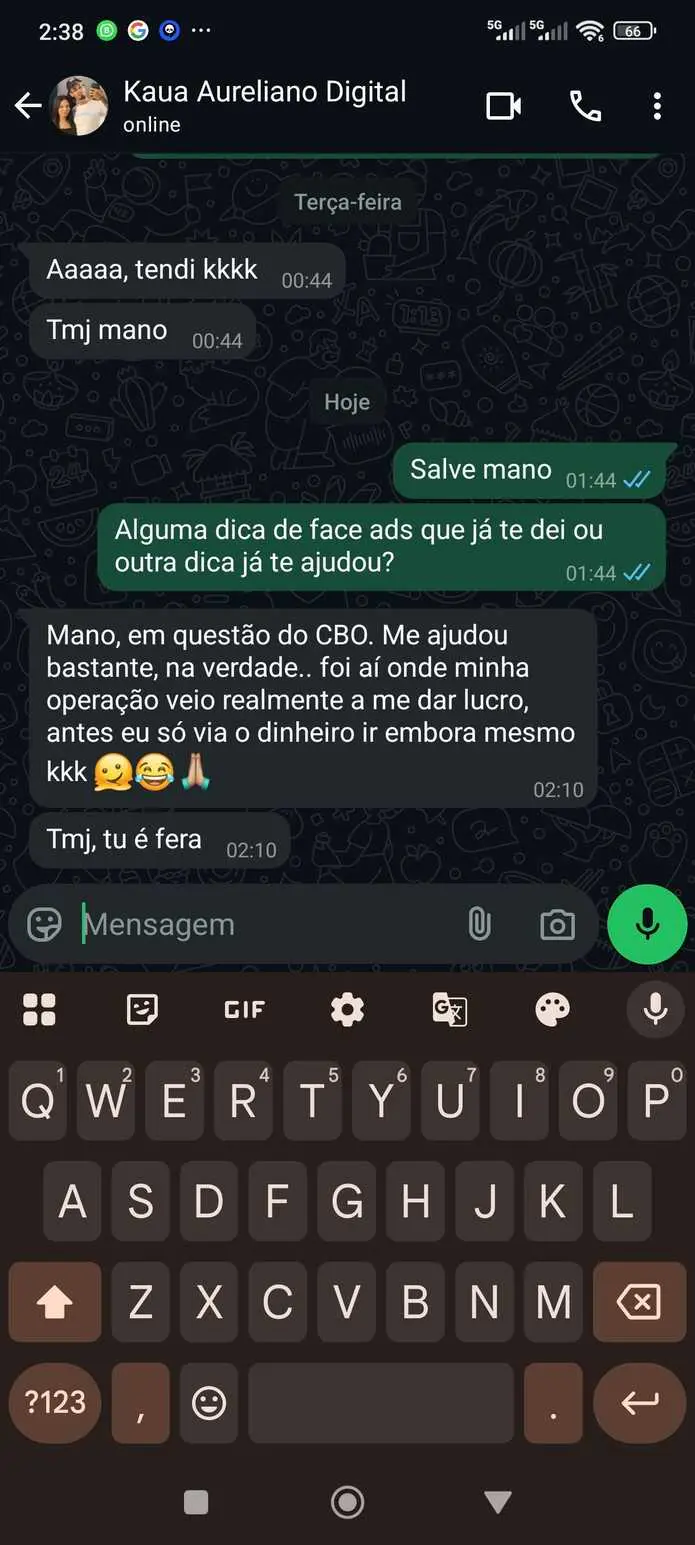Open the keyboard sticker panel
The width and height of the screenshot is (695, 1545).
[x=143, y=1010]
